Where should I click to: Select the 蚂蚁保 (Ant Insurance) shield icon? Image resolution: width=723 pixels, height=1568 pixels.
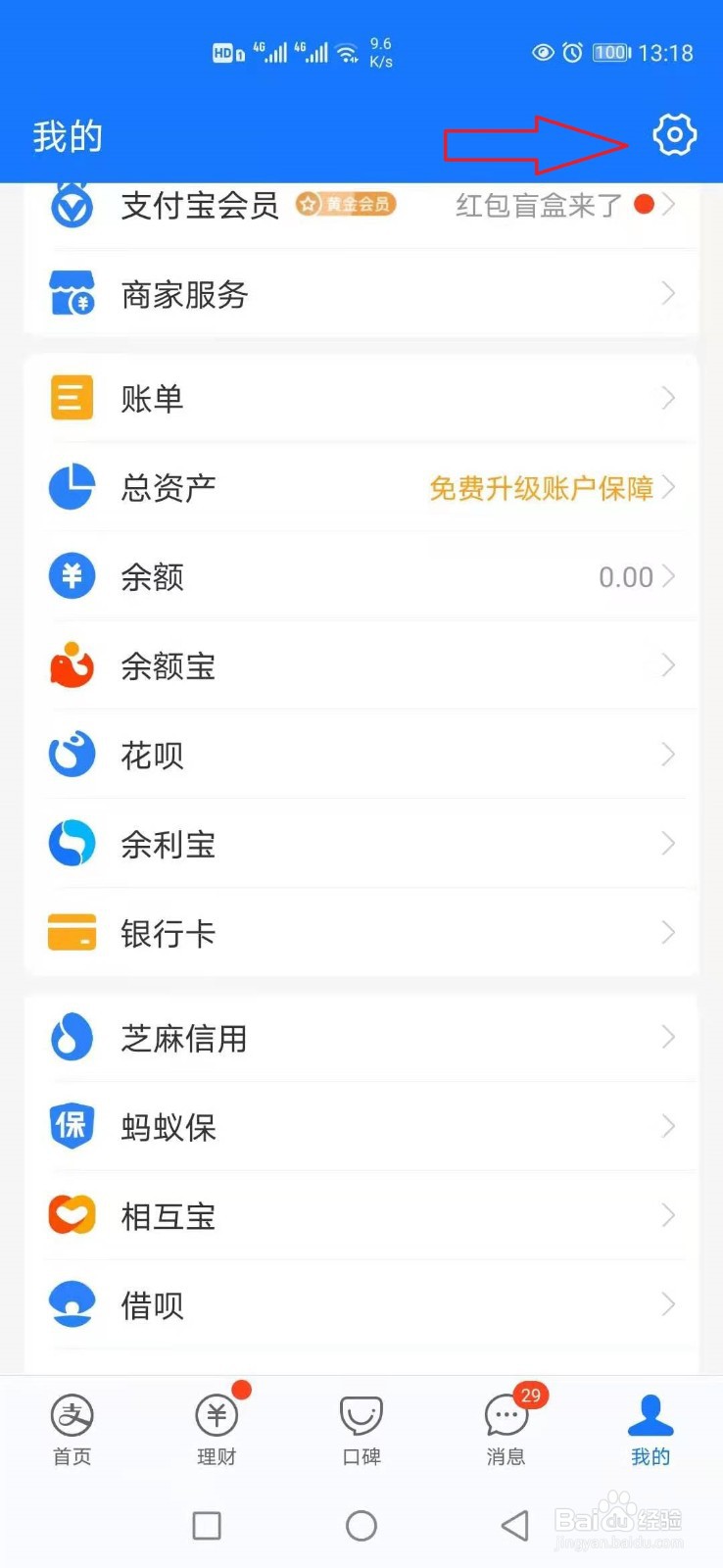point(71,1125)
